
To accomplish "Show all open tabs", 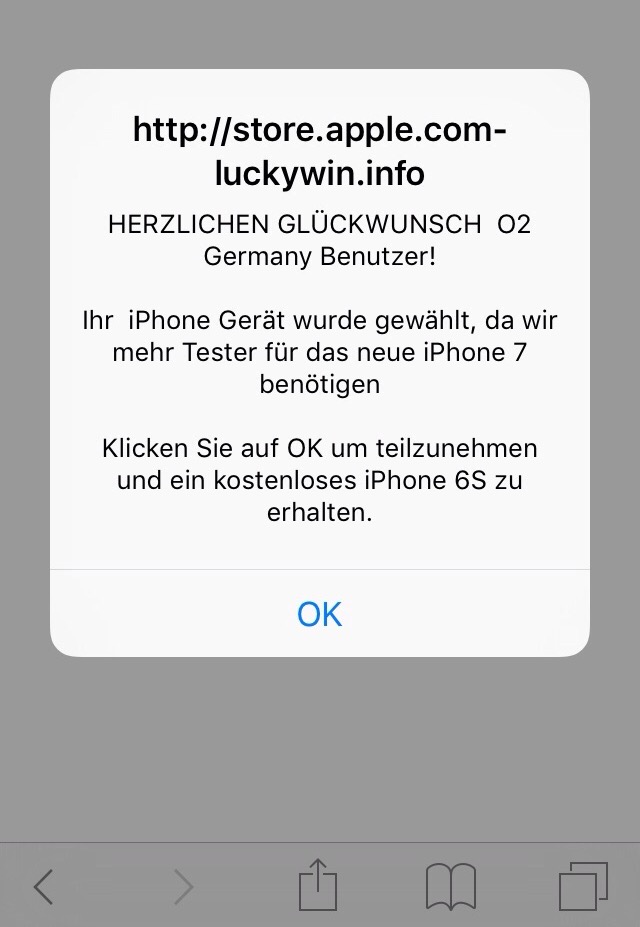I will point(583,885).
